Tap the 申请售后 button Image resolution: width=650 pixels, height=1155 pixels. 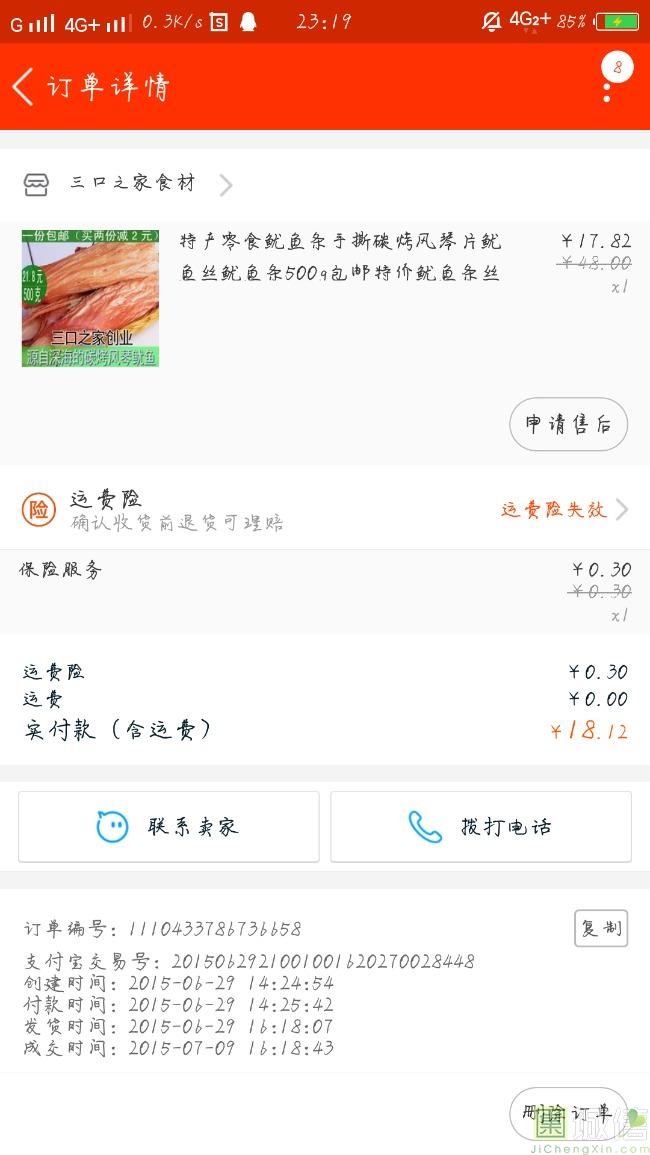(x=568, y=424)
